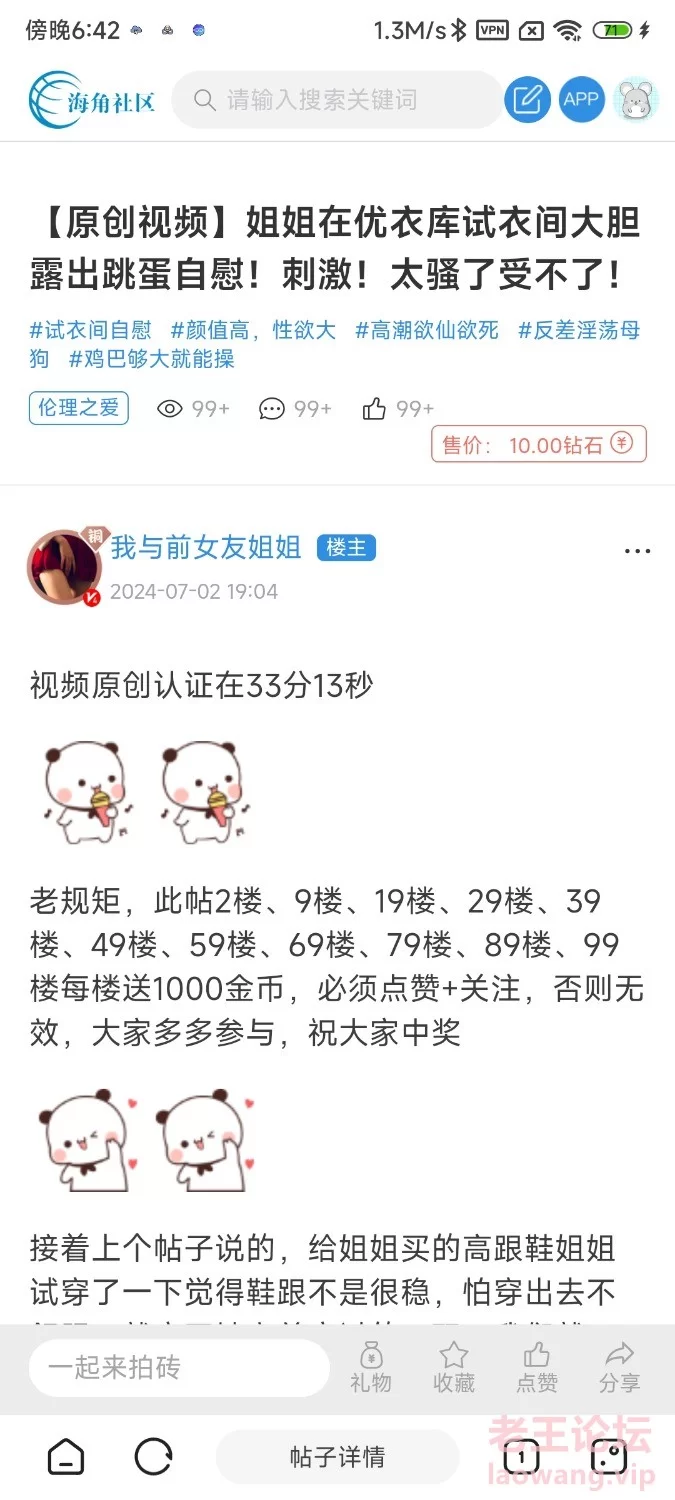
Task: Tap the 售价 10.00钻石 purchase button
Action: tap(539, 445)
